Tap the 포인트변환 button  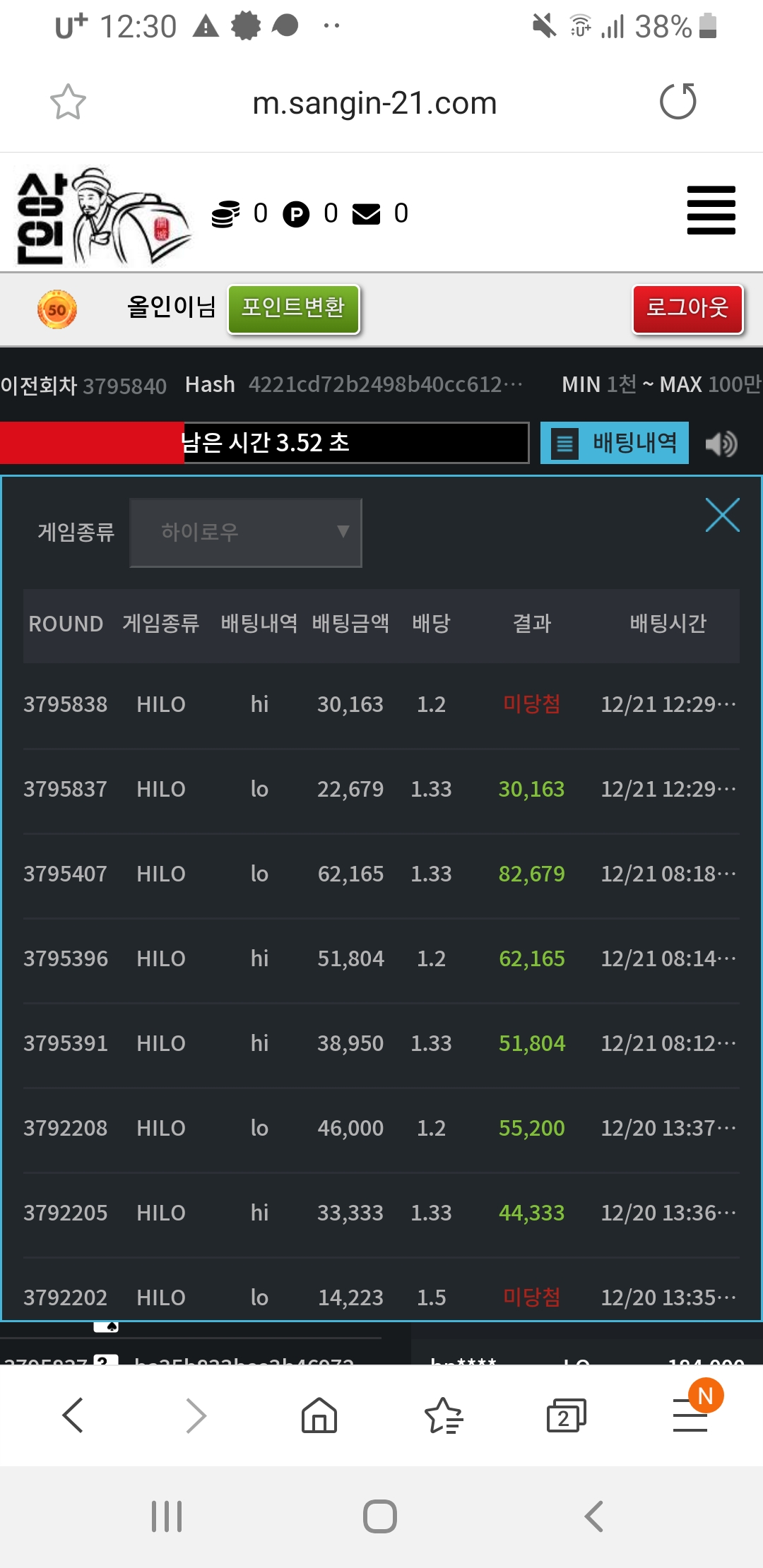(293, 309)
